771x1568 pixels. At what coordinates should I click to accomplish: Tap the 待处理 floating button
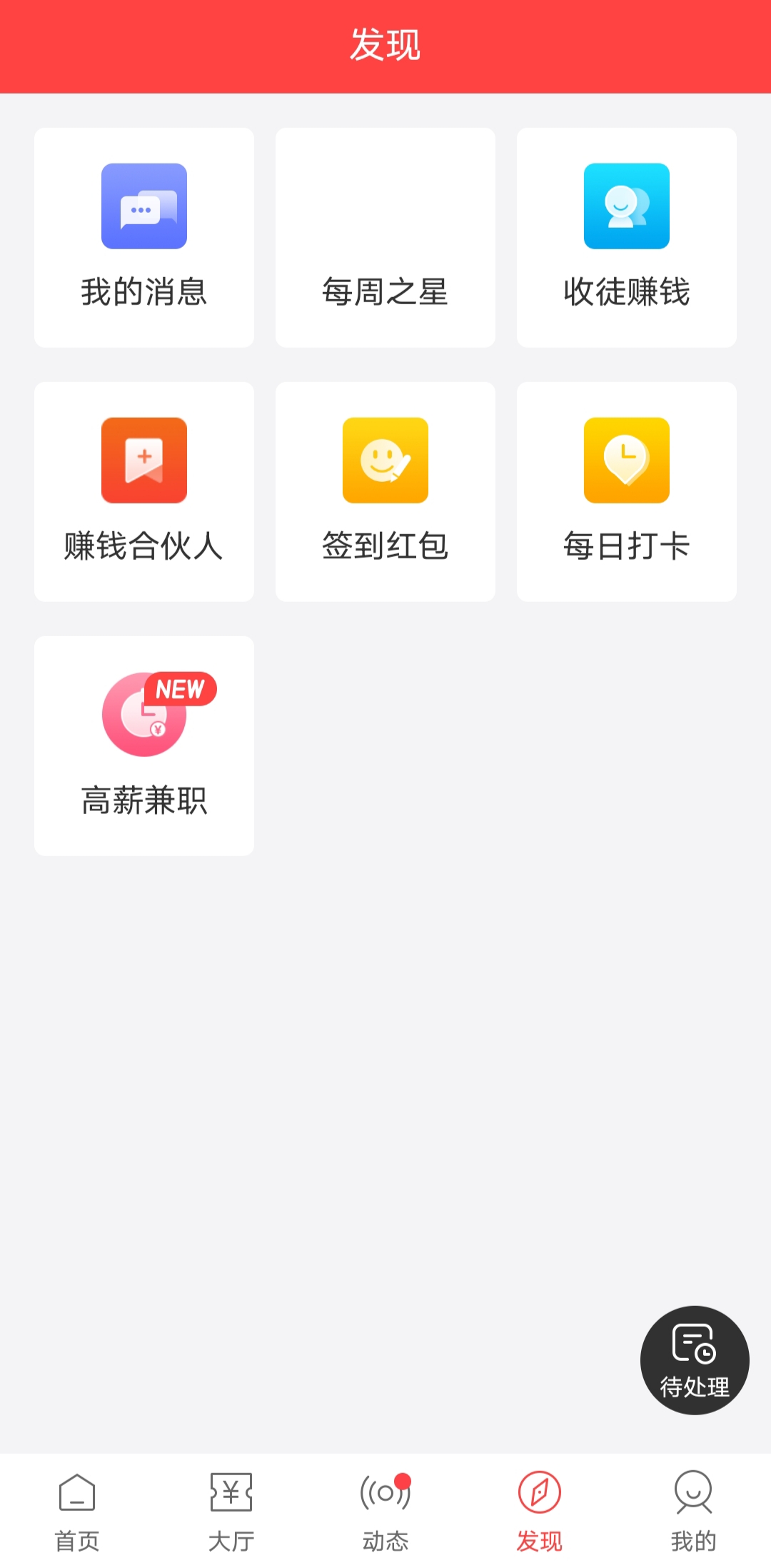click(x=695, y=1360)
